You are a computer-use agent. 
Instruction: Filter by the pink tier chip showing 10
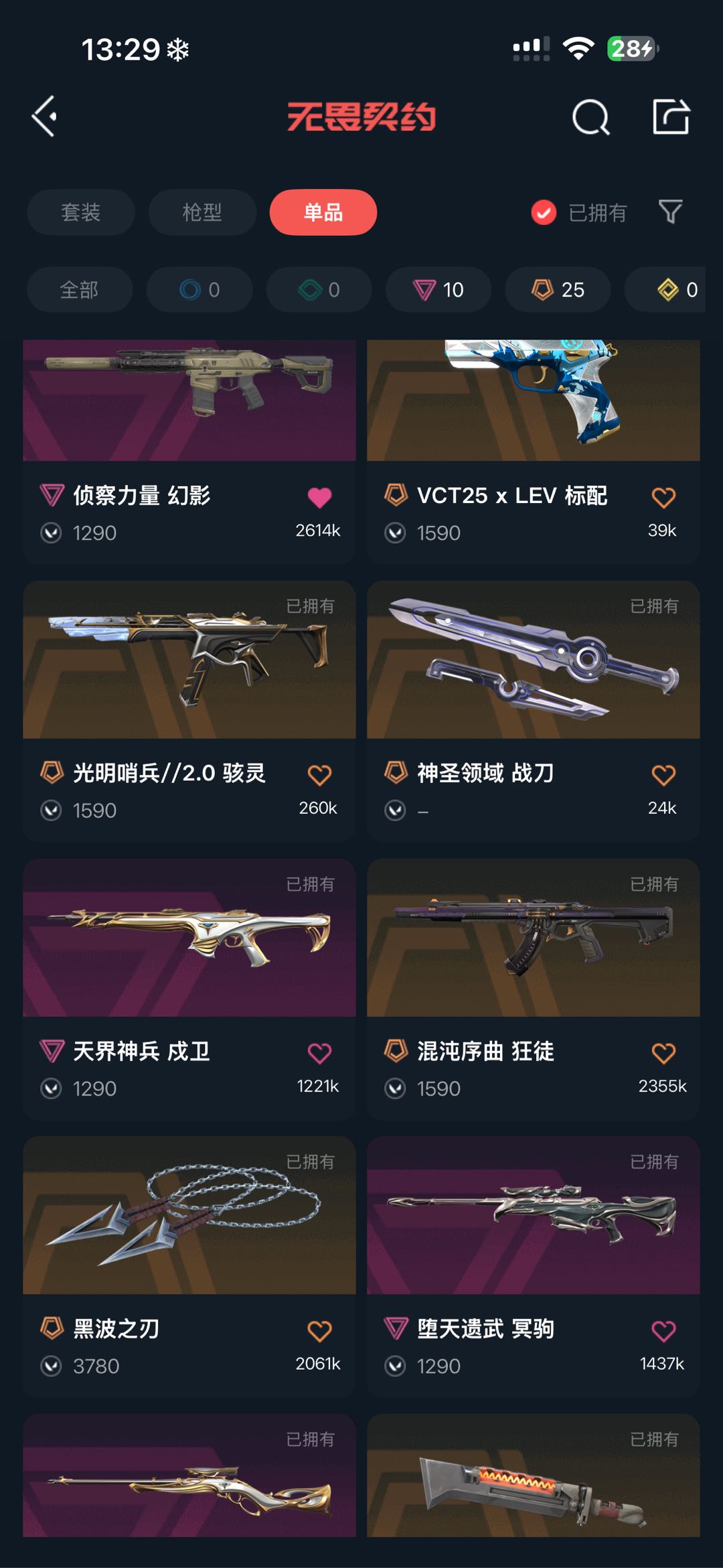click(438, 289)
